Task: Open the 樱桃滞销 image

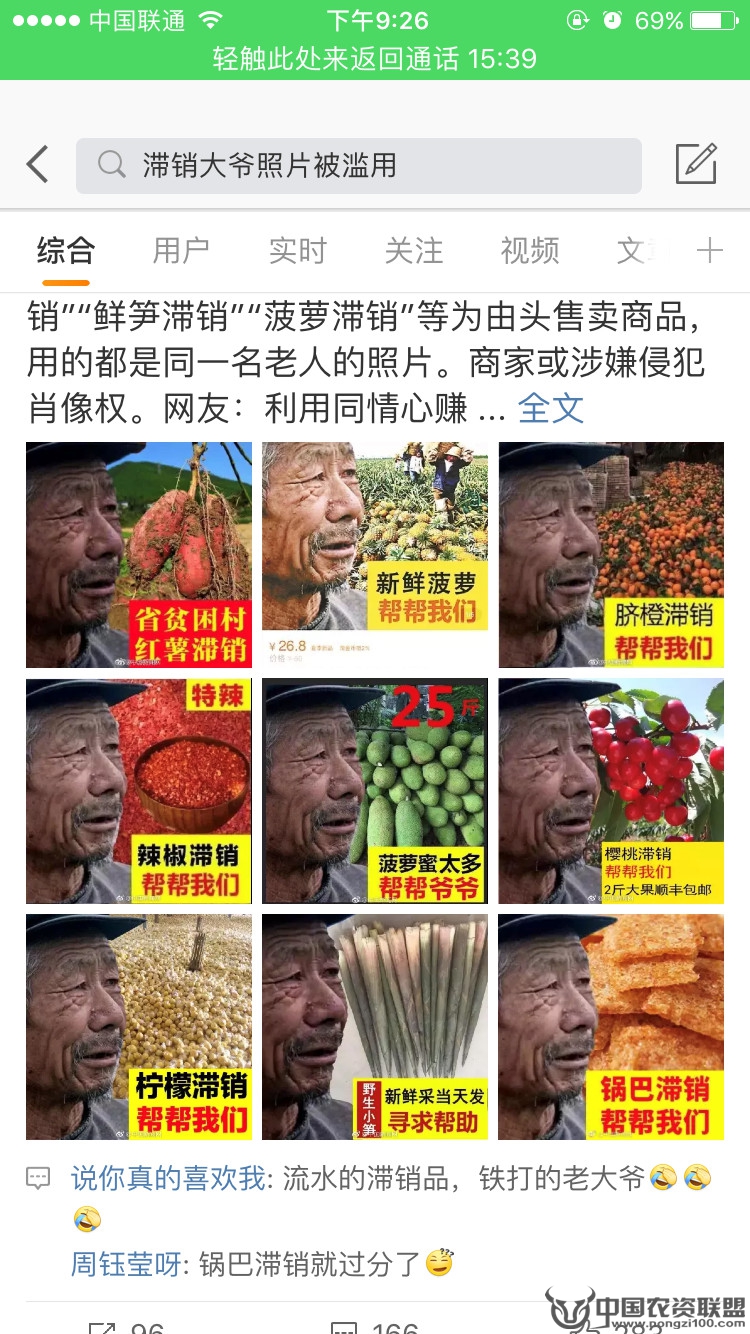Action: coord(611,791)
